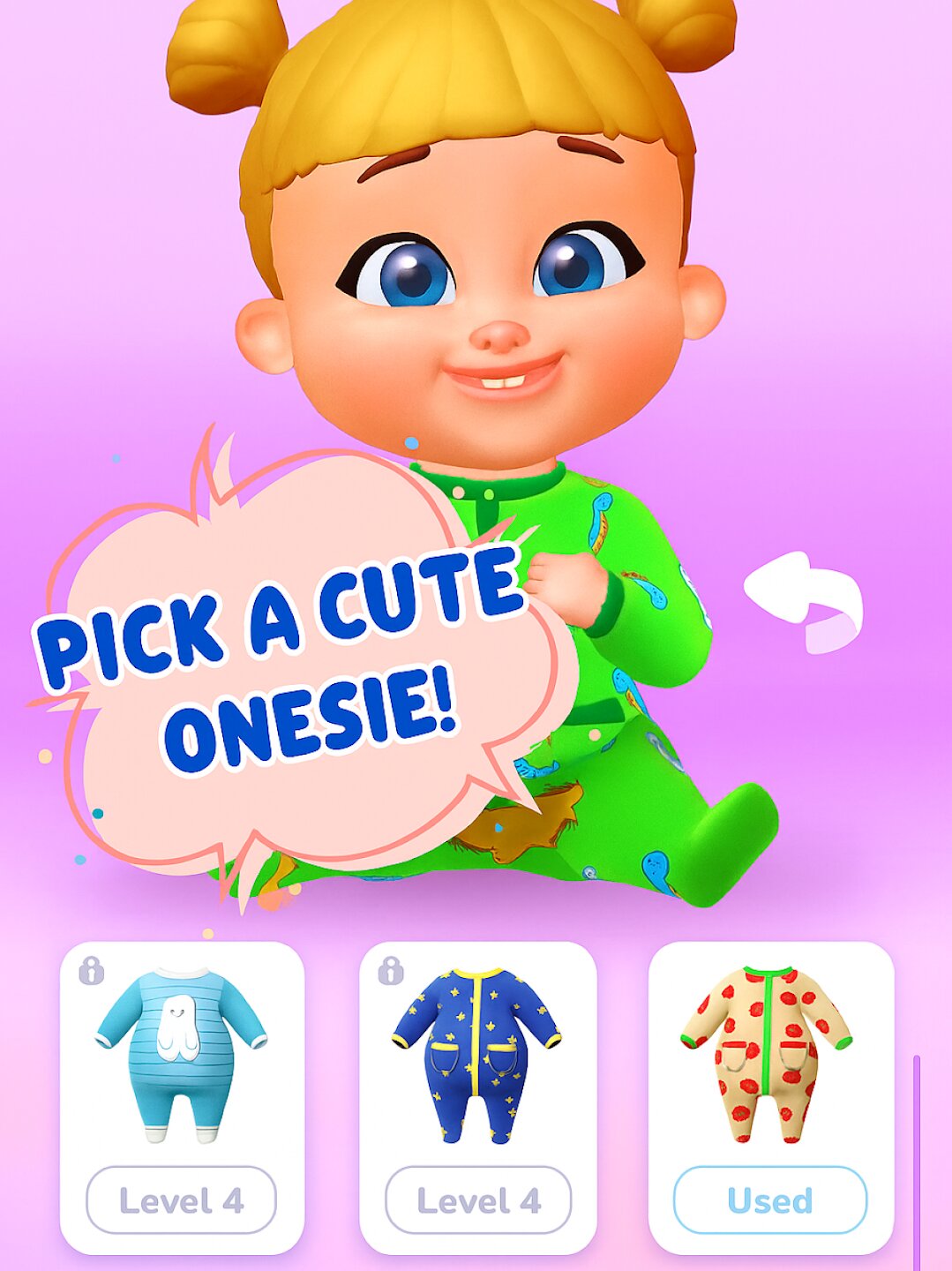The height and width of the screenshot is (1271, 952).
Task: Choose the navy star-pattern onesie
Action: point(477,1055)
